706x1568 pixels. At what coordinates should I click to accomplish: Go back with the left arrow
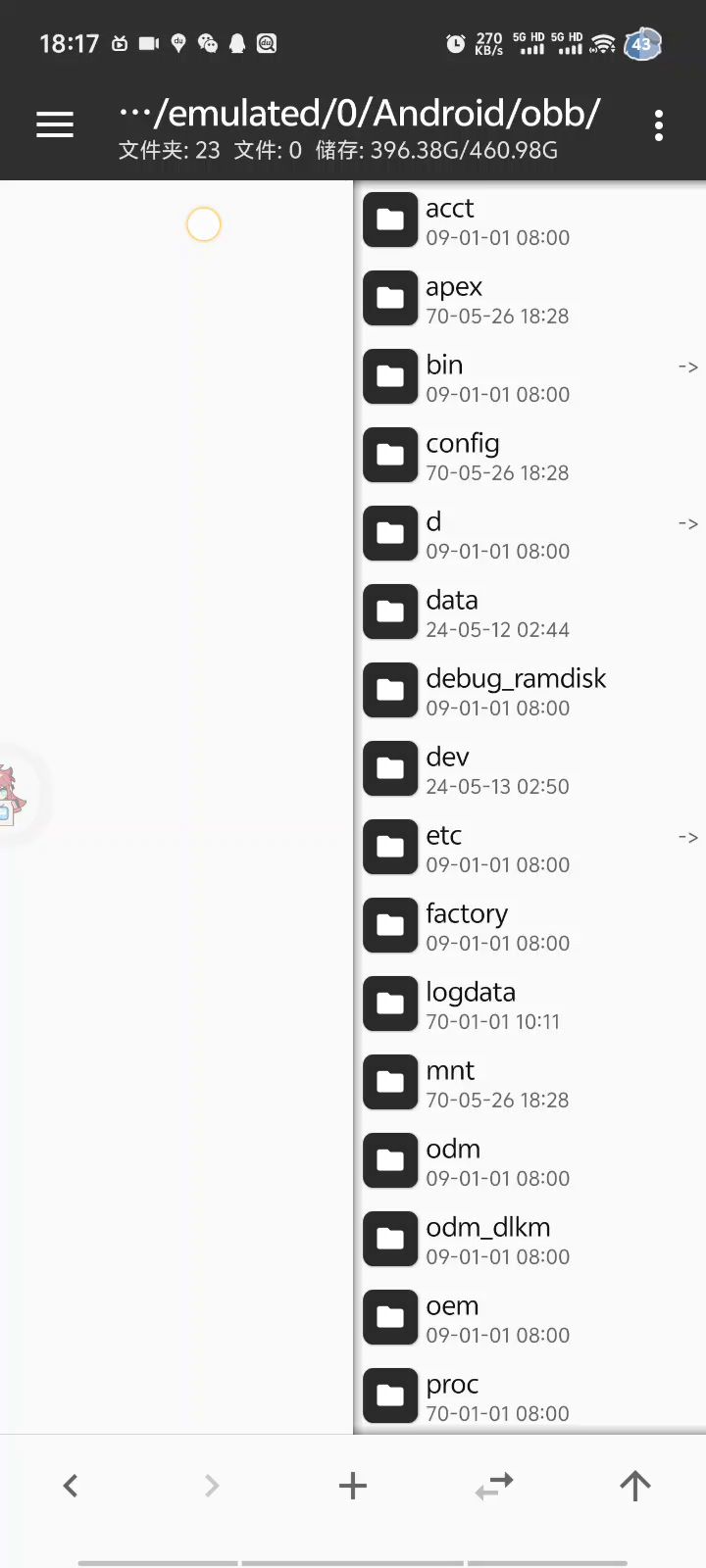click(71, 1486)
